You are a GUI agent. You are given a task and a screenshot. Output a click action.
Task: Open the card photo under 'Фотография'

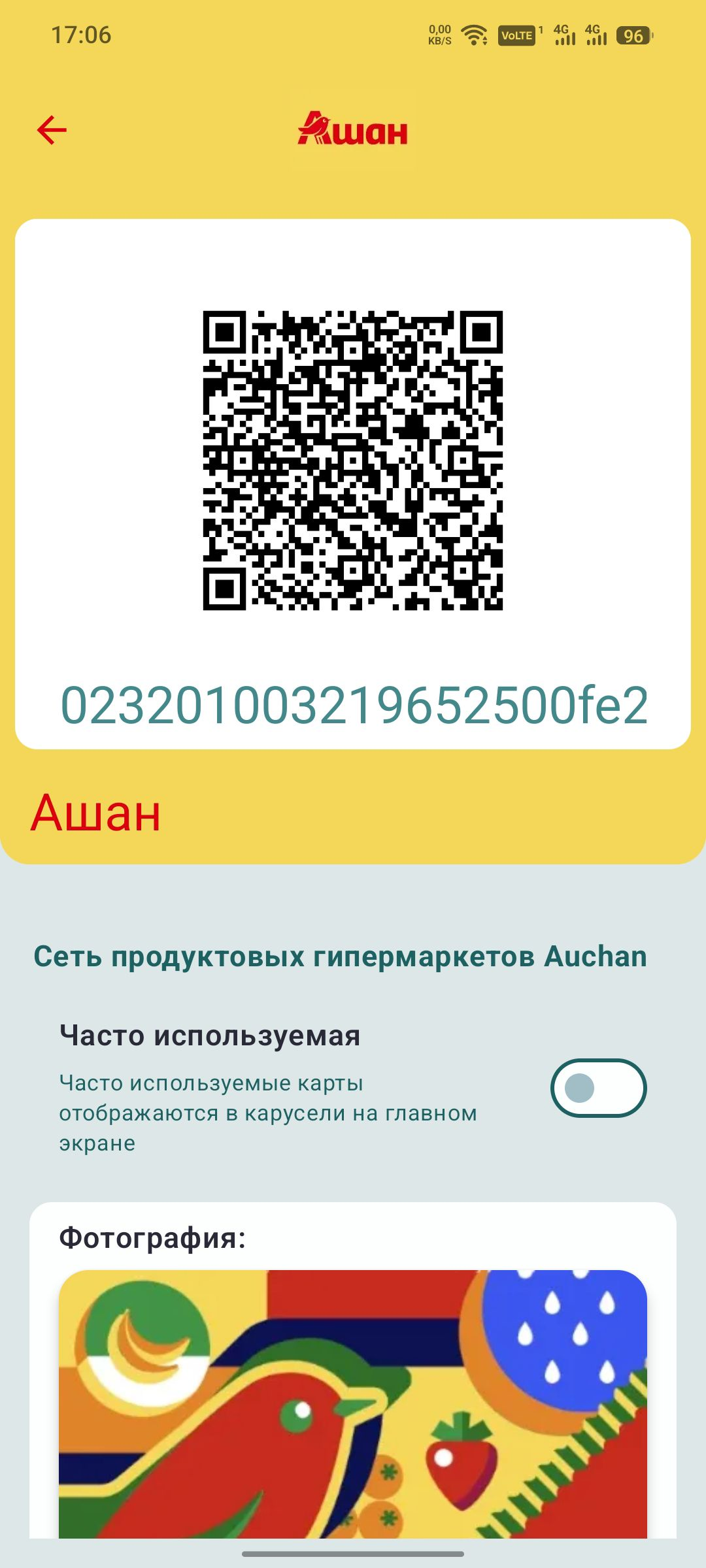[x=353, y=1403]
